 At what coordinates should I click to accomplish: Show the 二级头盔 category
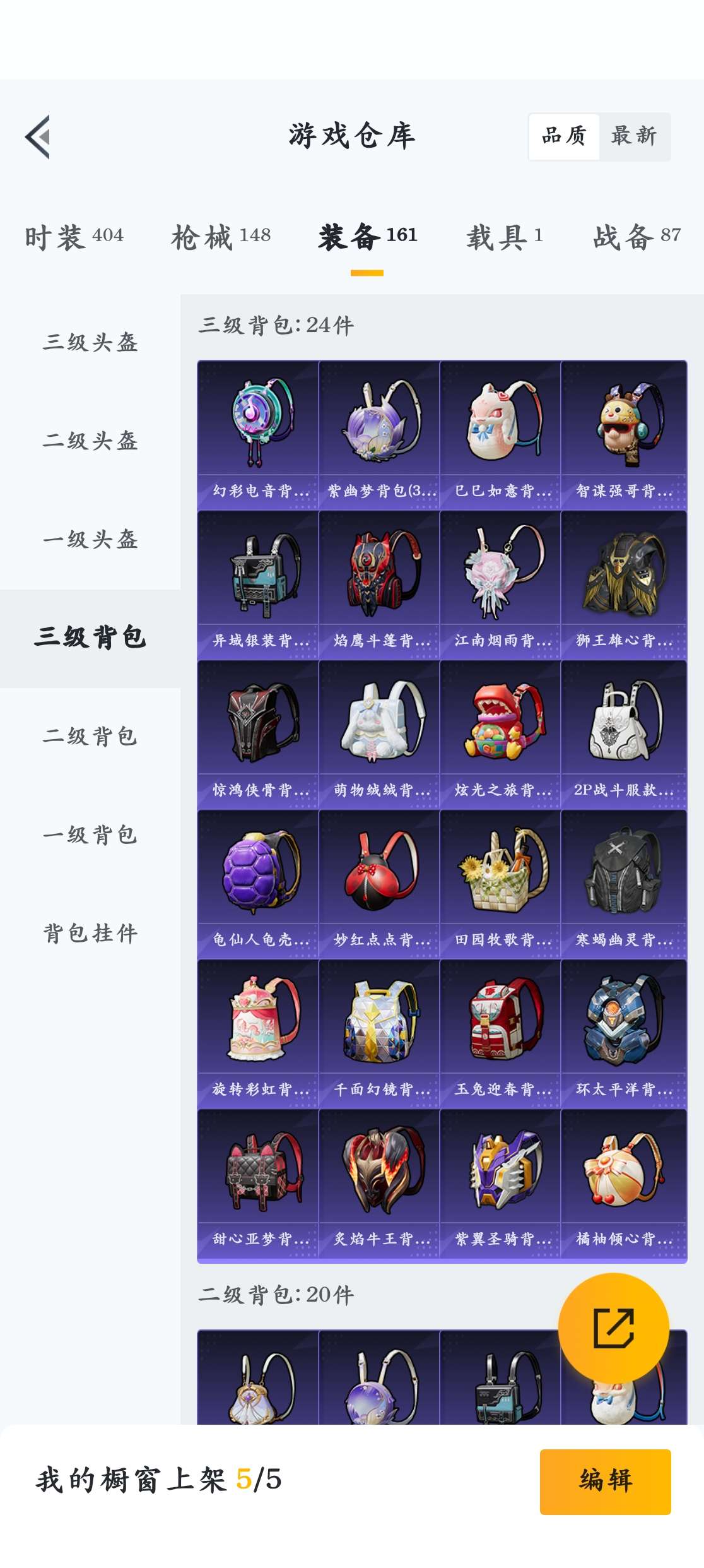[x=90, y=441]
